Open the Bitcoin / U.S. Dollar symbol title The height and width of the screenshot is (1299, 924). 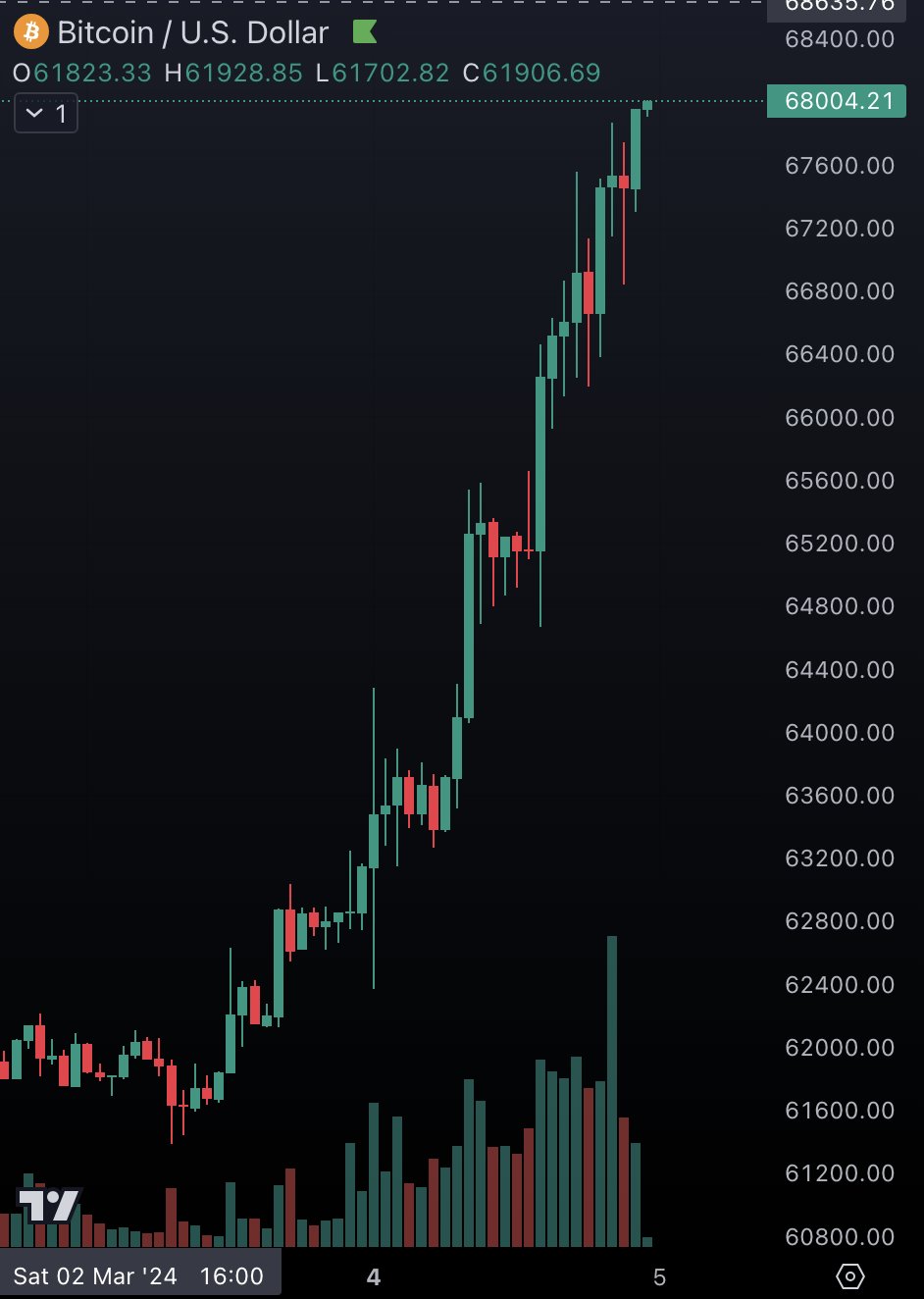(192, 33)
